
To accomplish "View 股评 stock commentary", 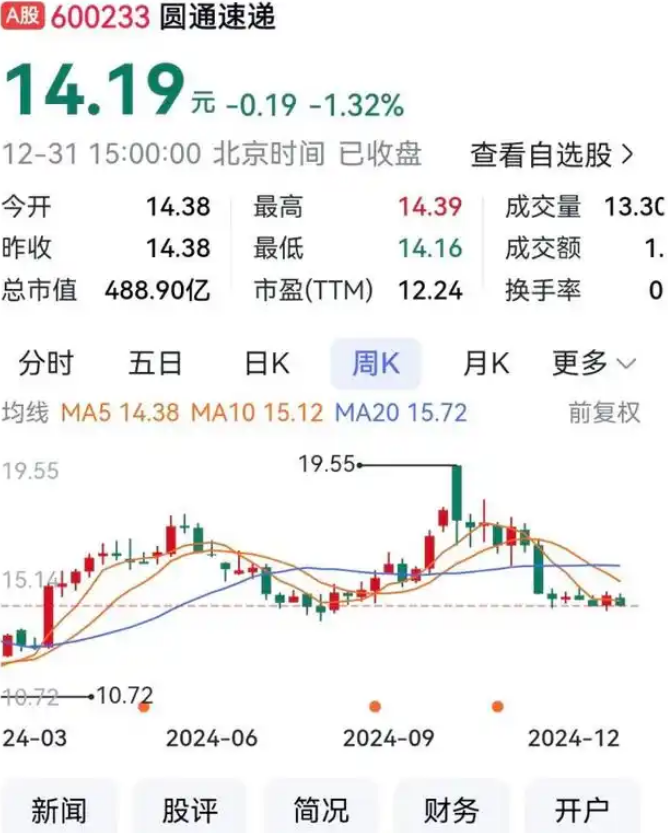I will point(190,808).
